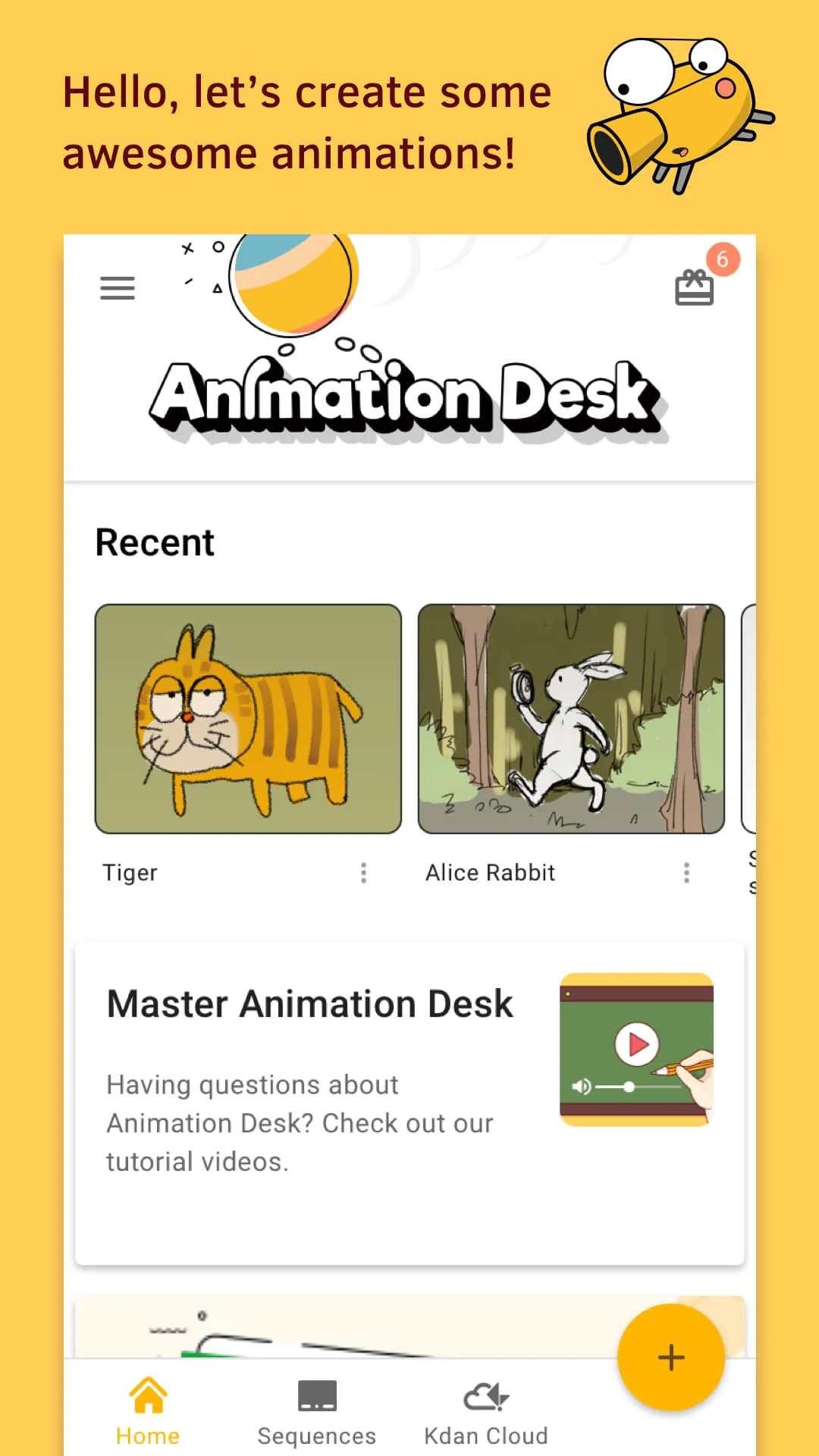Viewport: 819px width, 1456px height.
Task: Play the Master Animation Desk tutorial video
Action: click(636, 1044)
